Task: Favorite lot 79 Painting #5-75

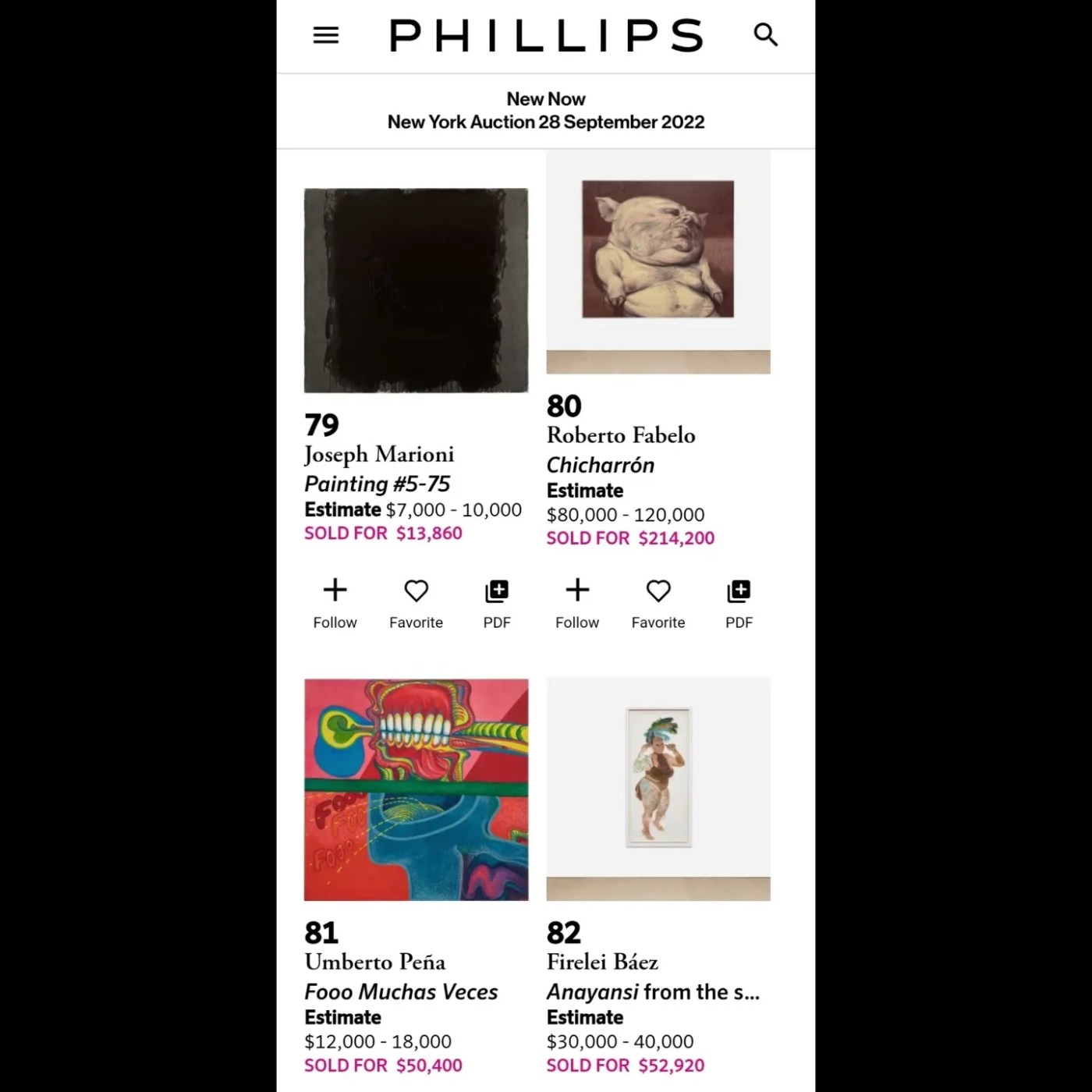Action: pos(416,603)
